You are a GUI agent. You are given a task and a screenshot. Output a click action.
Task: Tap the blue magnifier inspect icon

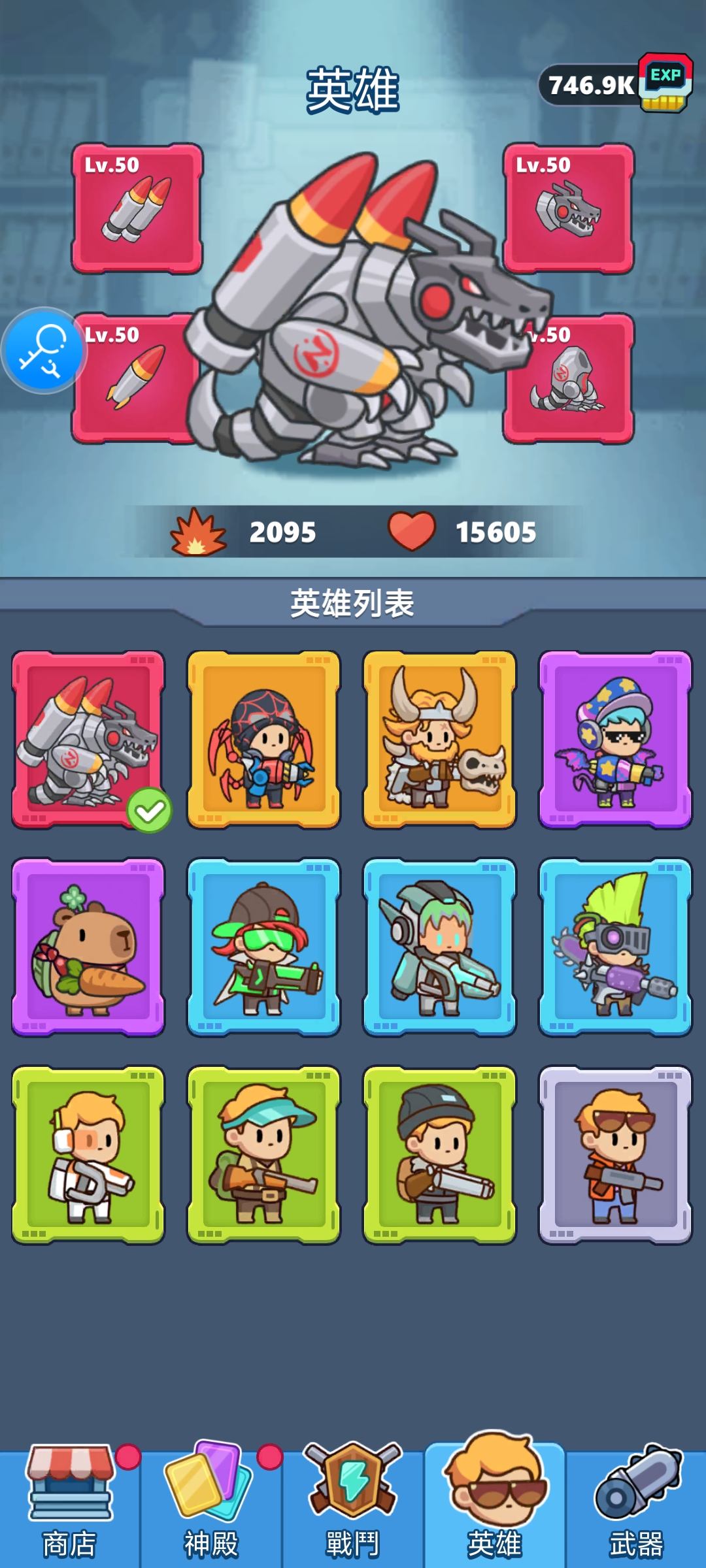[43, 350]
